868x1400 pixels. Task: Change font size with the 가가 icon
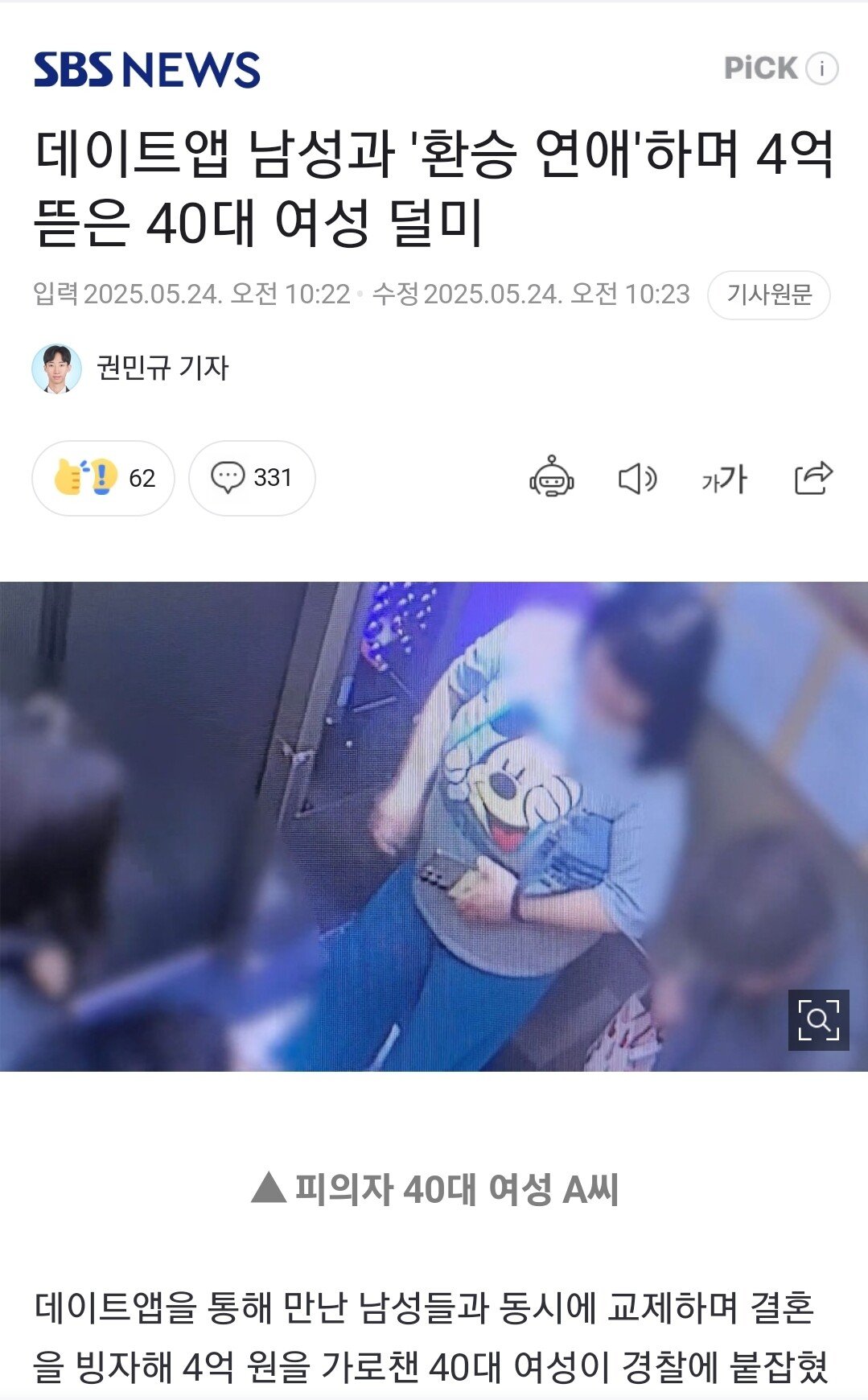[724, 480]
